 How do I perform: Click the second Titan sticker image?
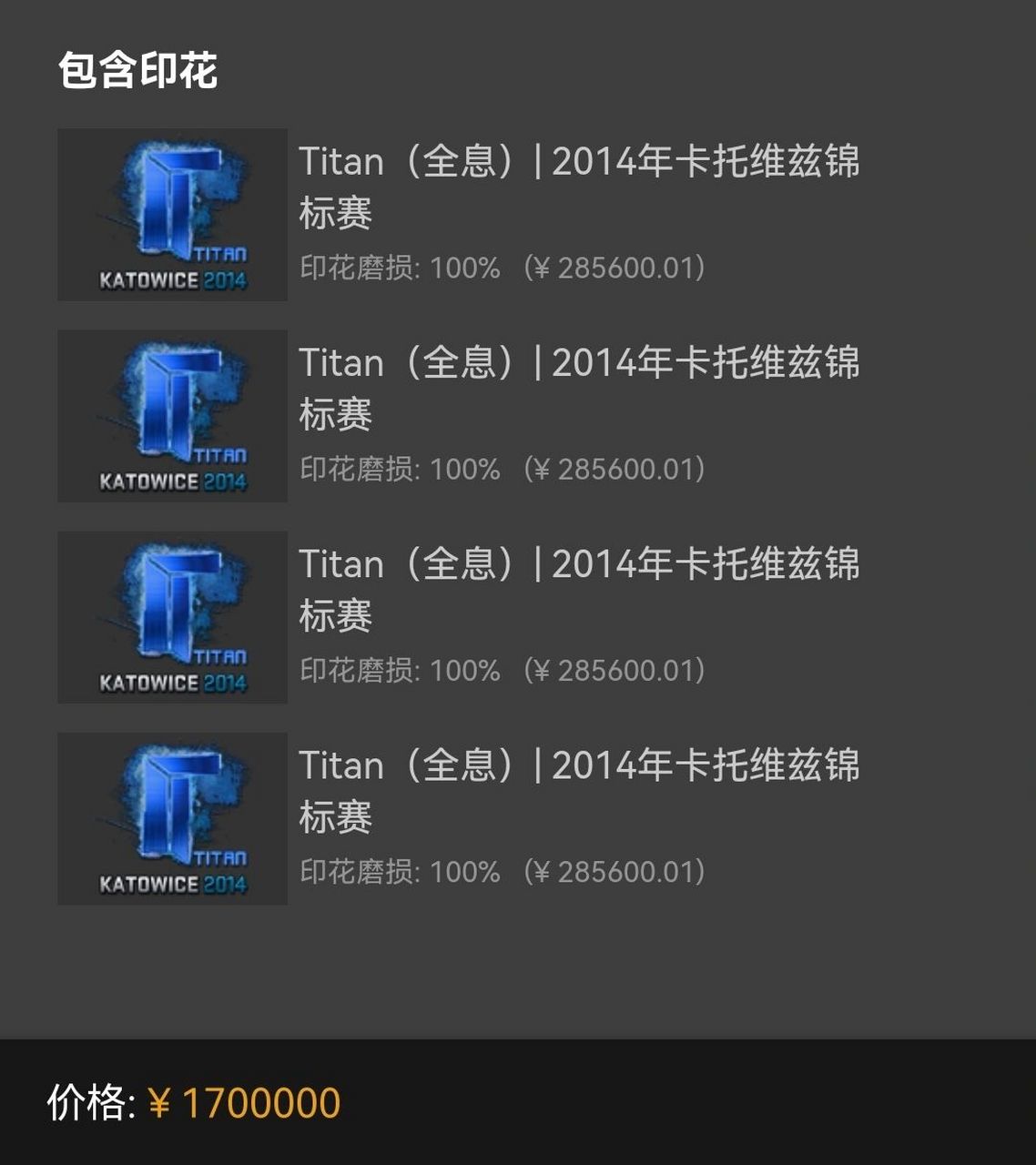pos(171,416)
